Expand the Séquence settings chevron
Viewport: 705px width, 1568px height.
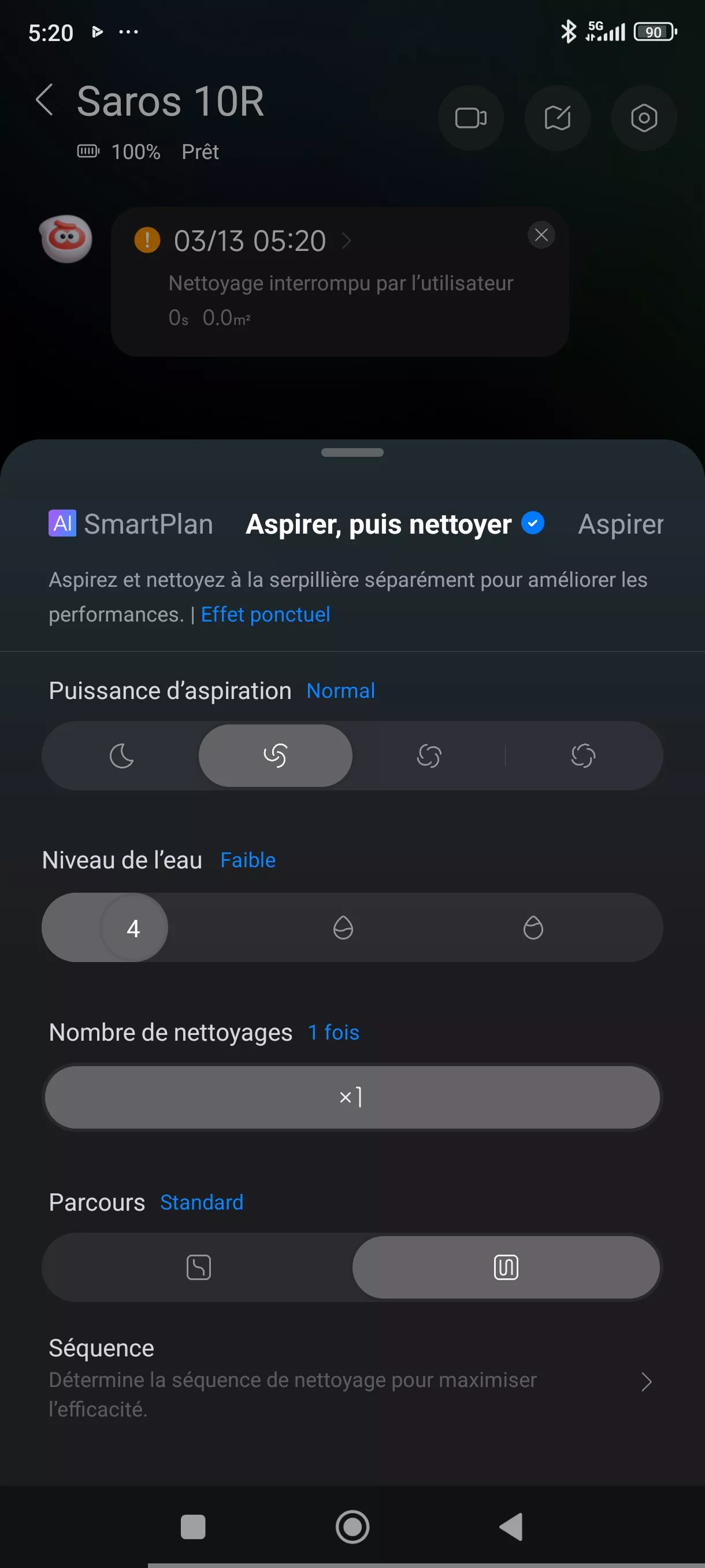(x=647, y=1381)
